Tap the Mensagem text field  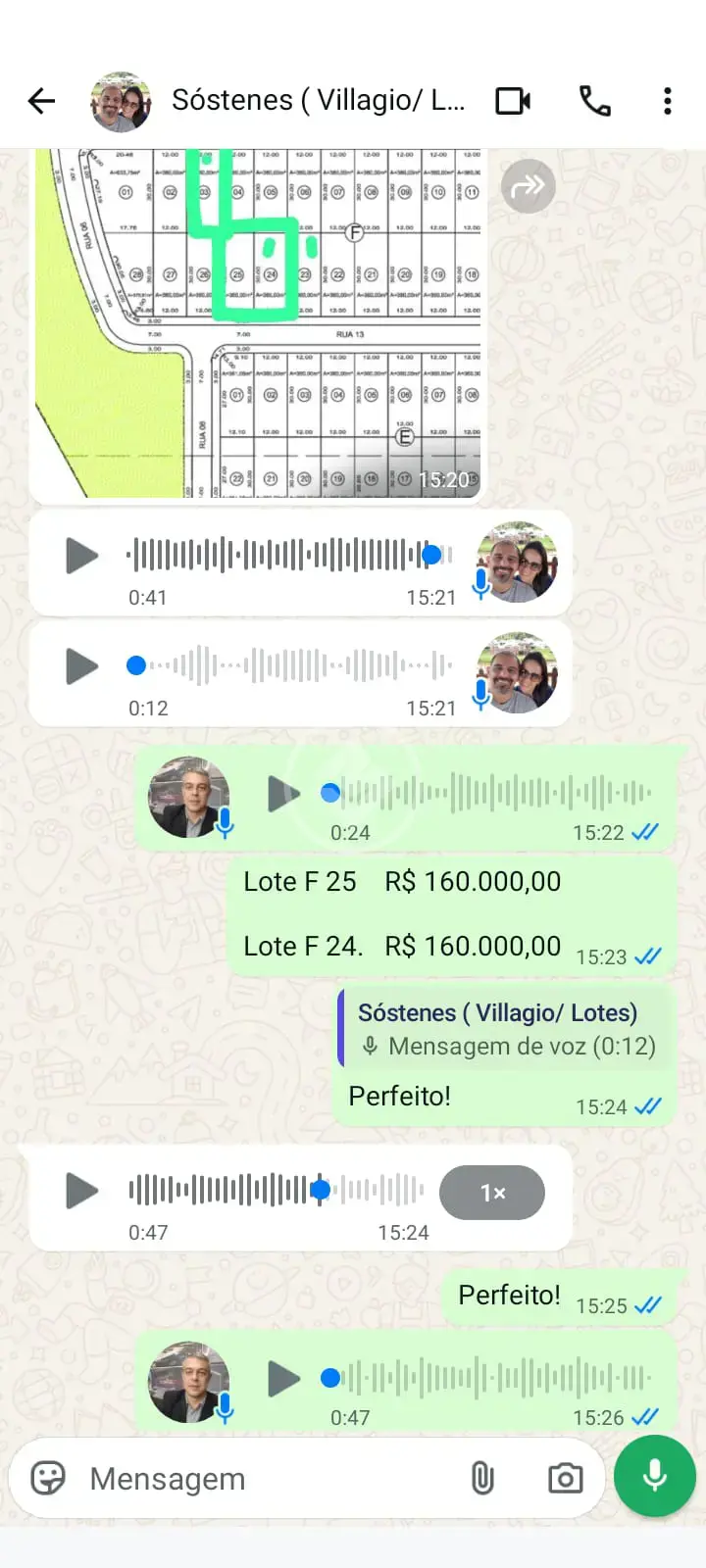coord(270,1478)
